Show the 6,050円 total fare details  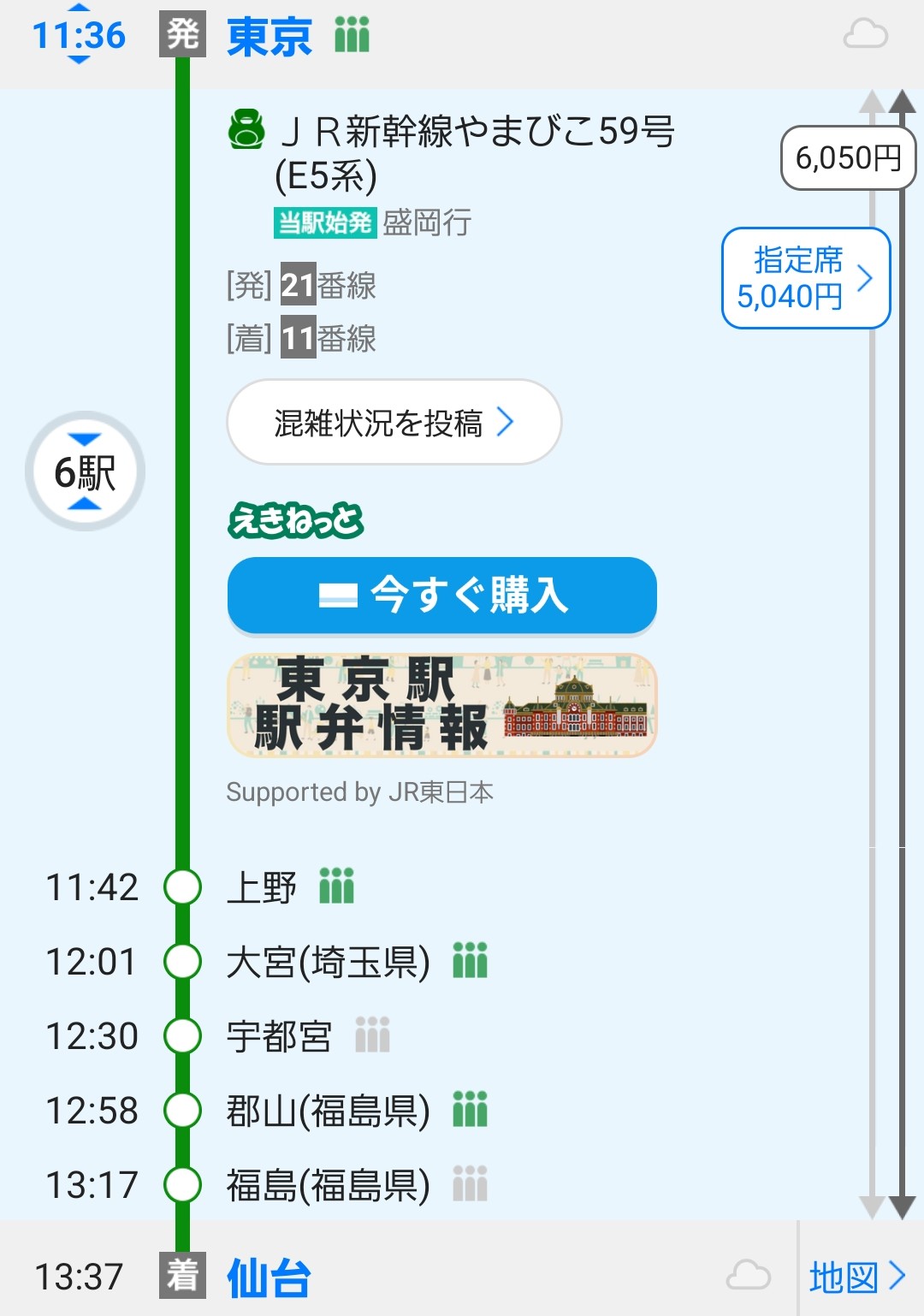pyautogui.click(x=847, y=157)
